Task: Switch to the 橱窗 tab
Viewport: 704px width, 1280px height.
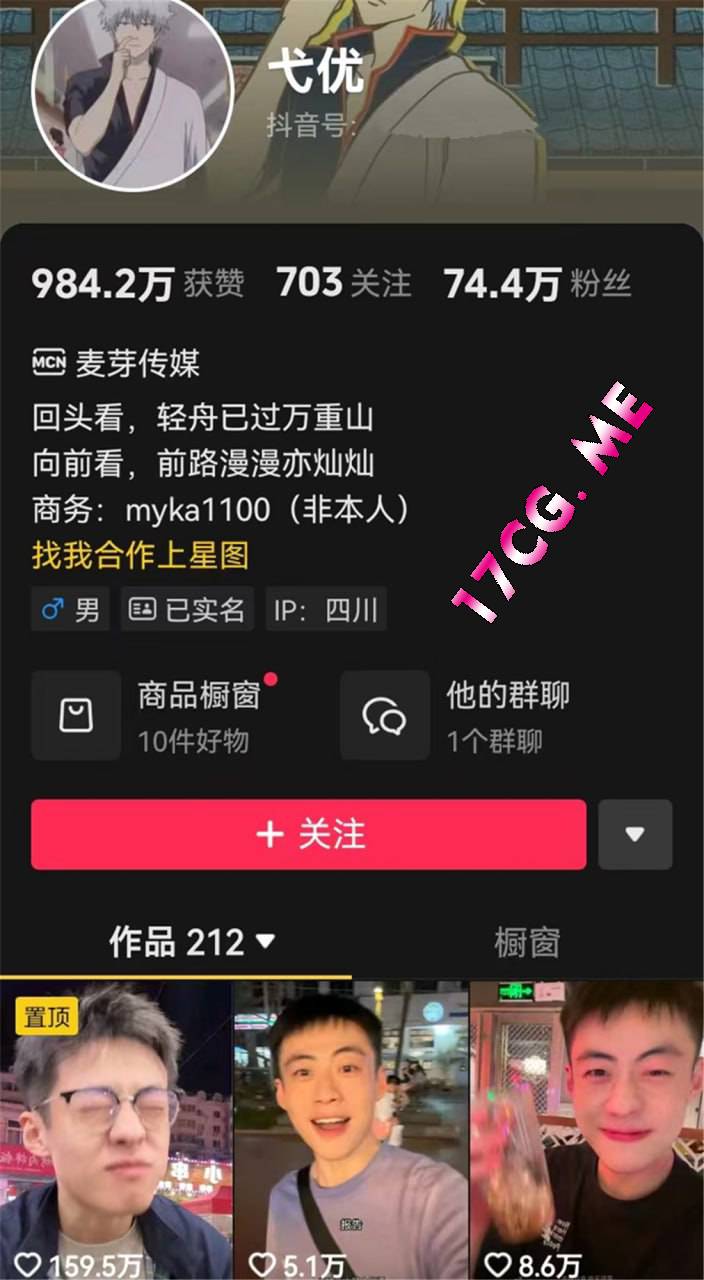Action: (527, 942)
